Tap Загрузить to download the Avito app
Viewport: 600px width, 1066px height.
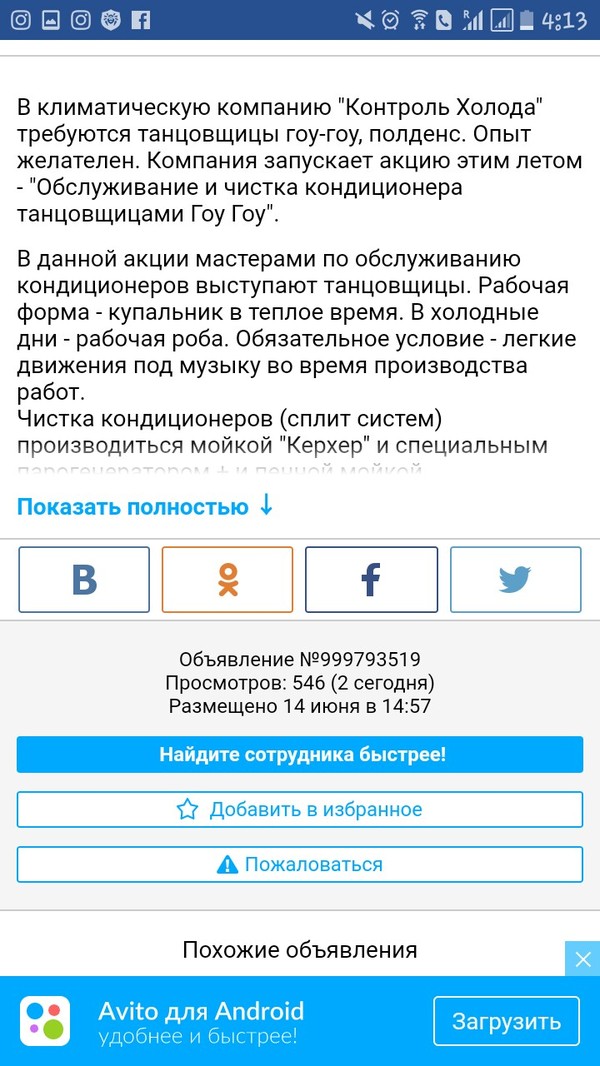point(506,1022)
